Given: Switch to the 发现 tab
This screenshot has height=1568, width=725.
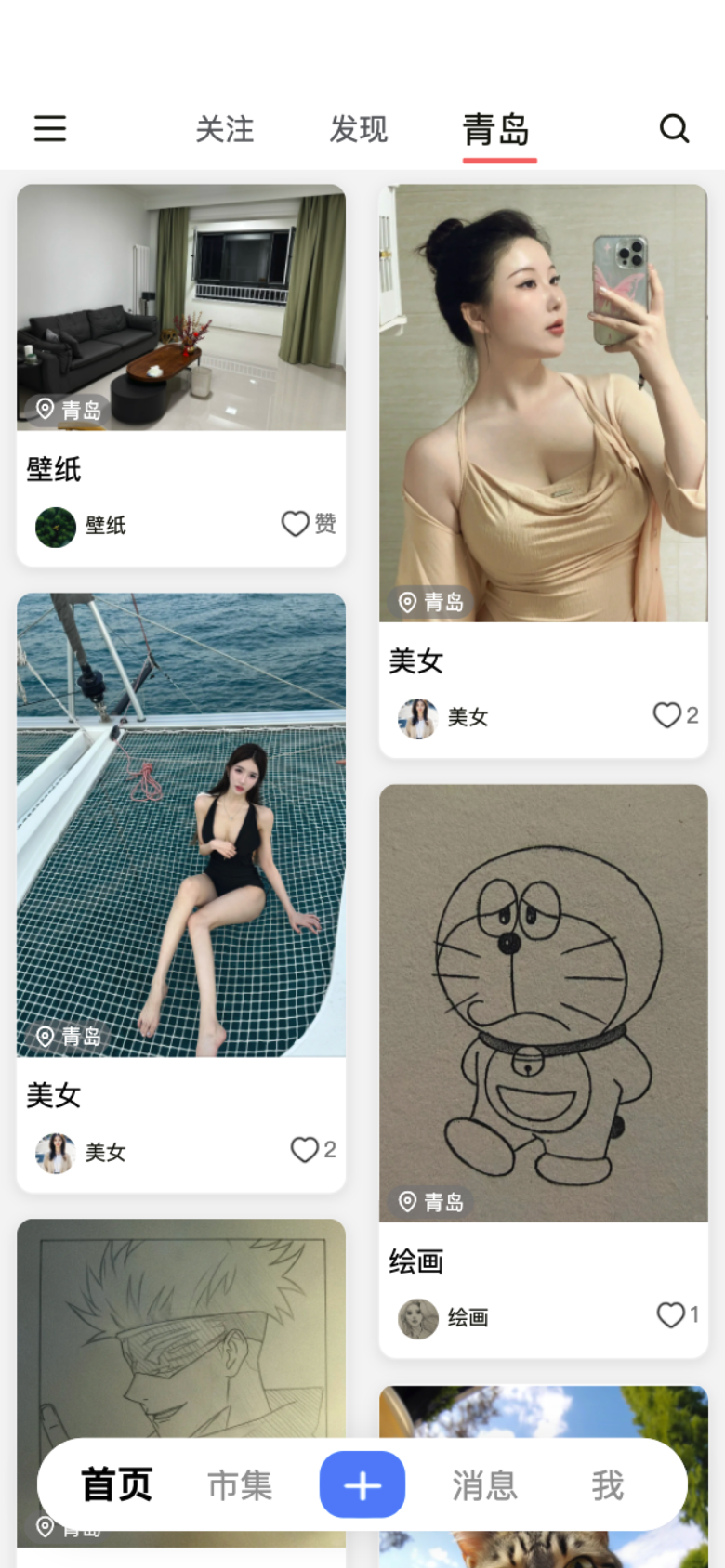Looking at the screenshot, I should click(x=359, y=129).
